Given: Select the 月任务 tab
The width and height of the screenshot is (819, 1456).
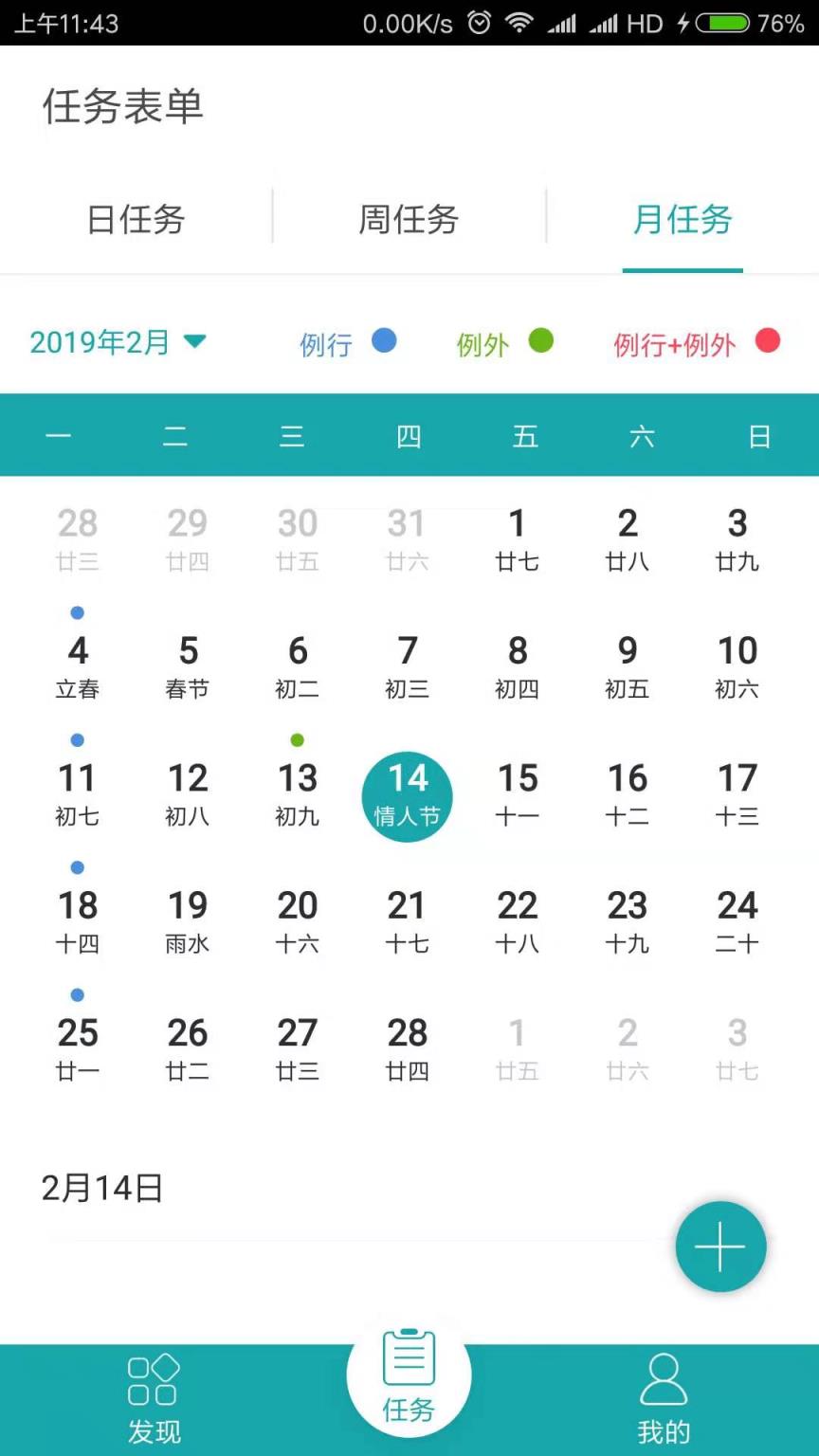Looking at the screenshot, I should tap(682, 220).
